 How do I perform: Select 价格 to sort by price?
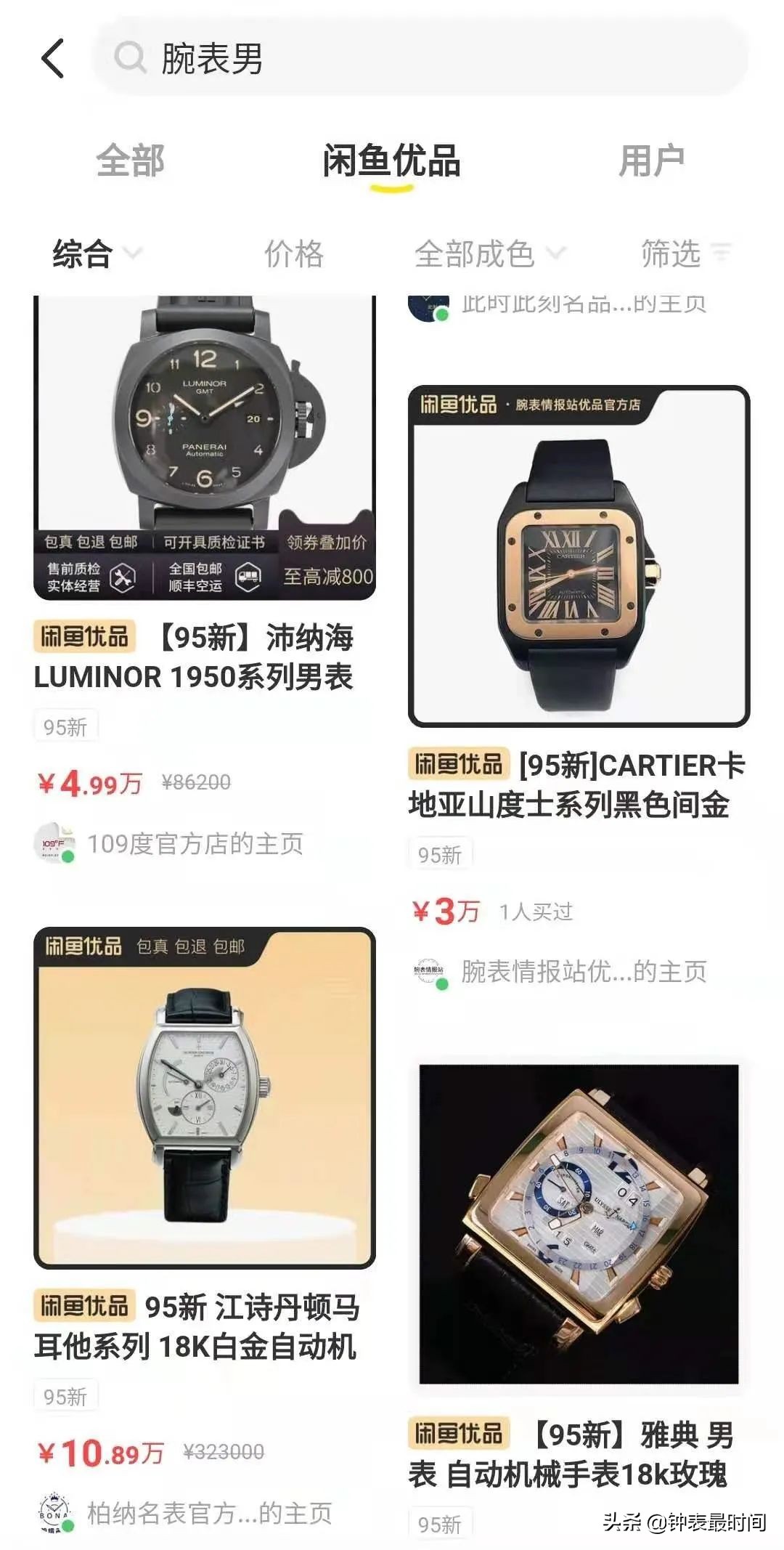coord(294,254)
